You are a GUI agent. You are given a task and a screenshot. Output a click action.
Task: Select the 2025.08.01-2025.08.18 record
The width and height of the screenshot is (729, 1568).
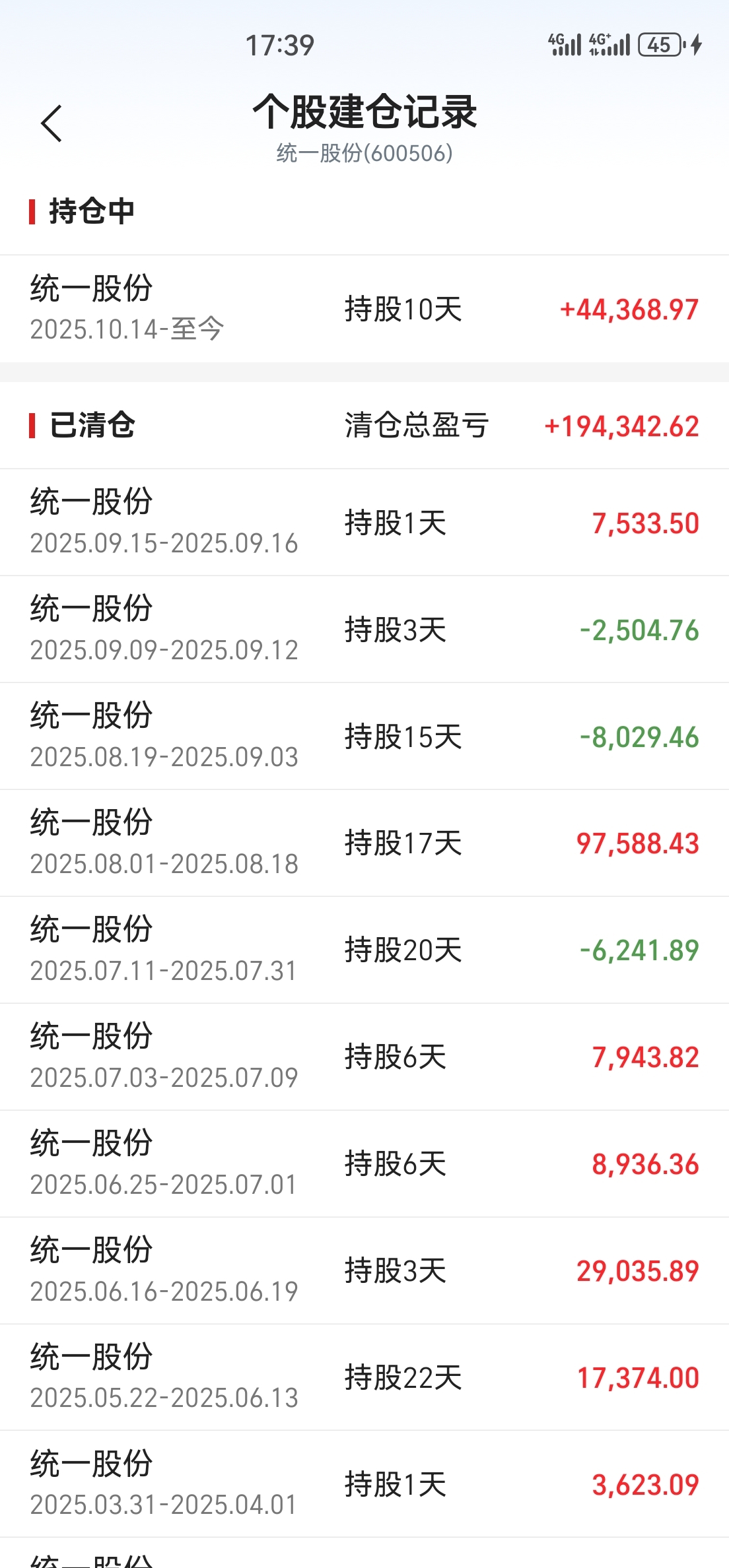tap(364, 843)
